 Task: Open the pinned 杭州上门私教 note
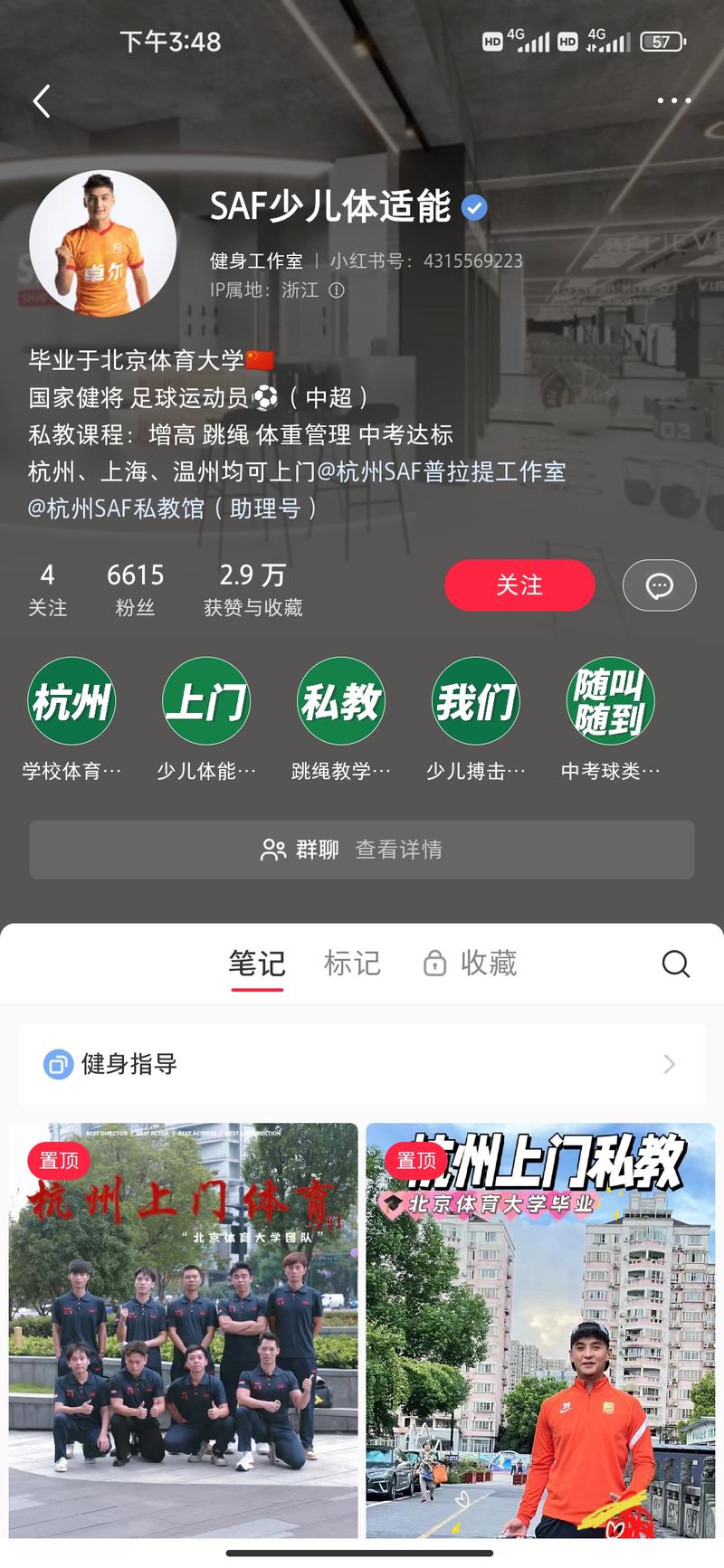click(541, 1339)
